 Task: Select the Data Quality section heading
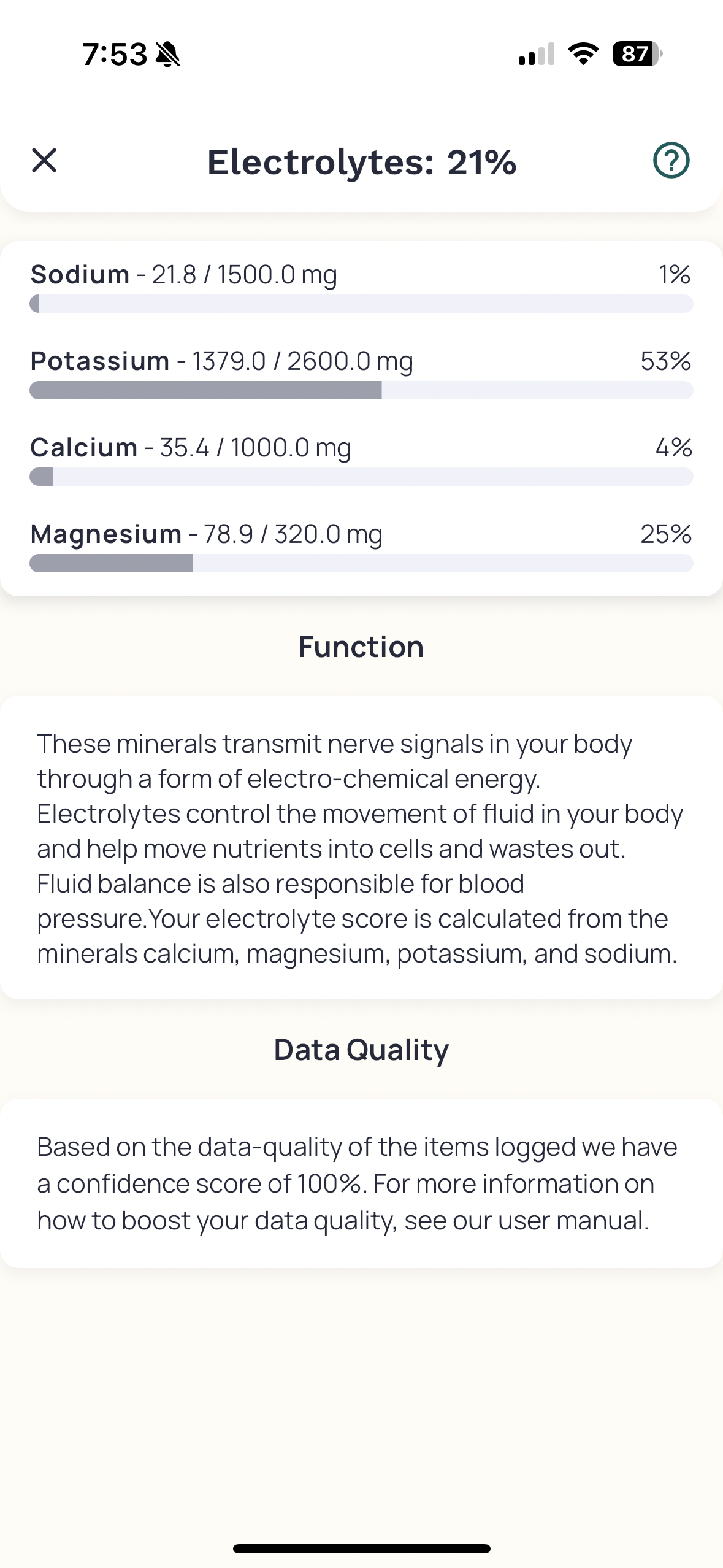(x=361, y=1049)
